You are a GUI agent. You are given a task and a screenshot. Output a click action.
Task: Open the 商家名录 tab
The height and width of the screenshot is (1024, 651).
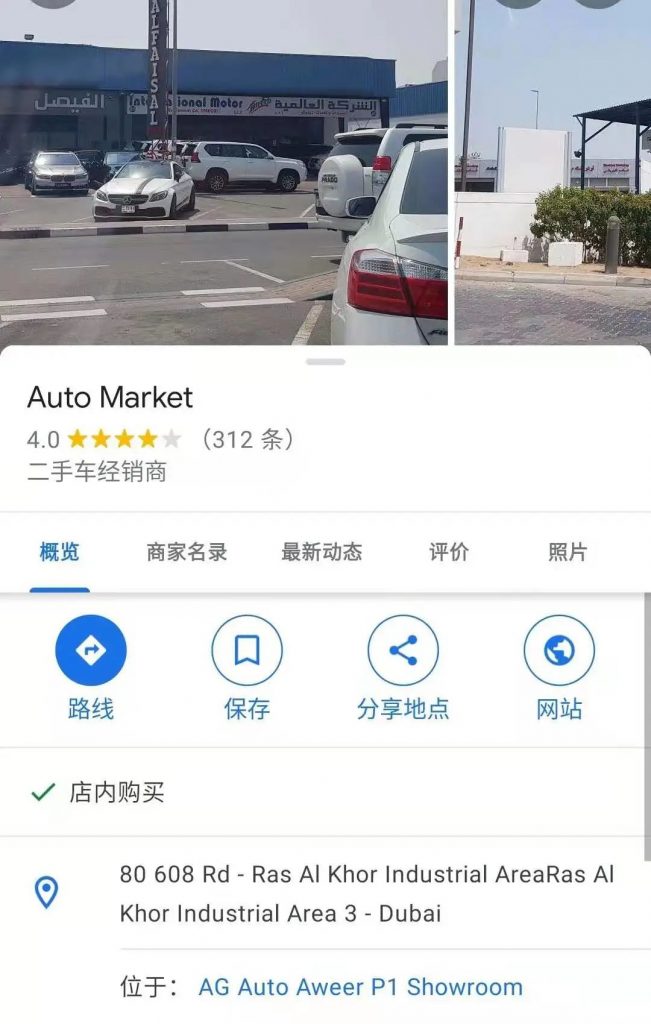[x=187, y=552]
